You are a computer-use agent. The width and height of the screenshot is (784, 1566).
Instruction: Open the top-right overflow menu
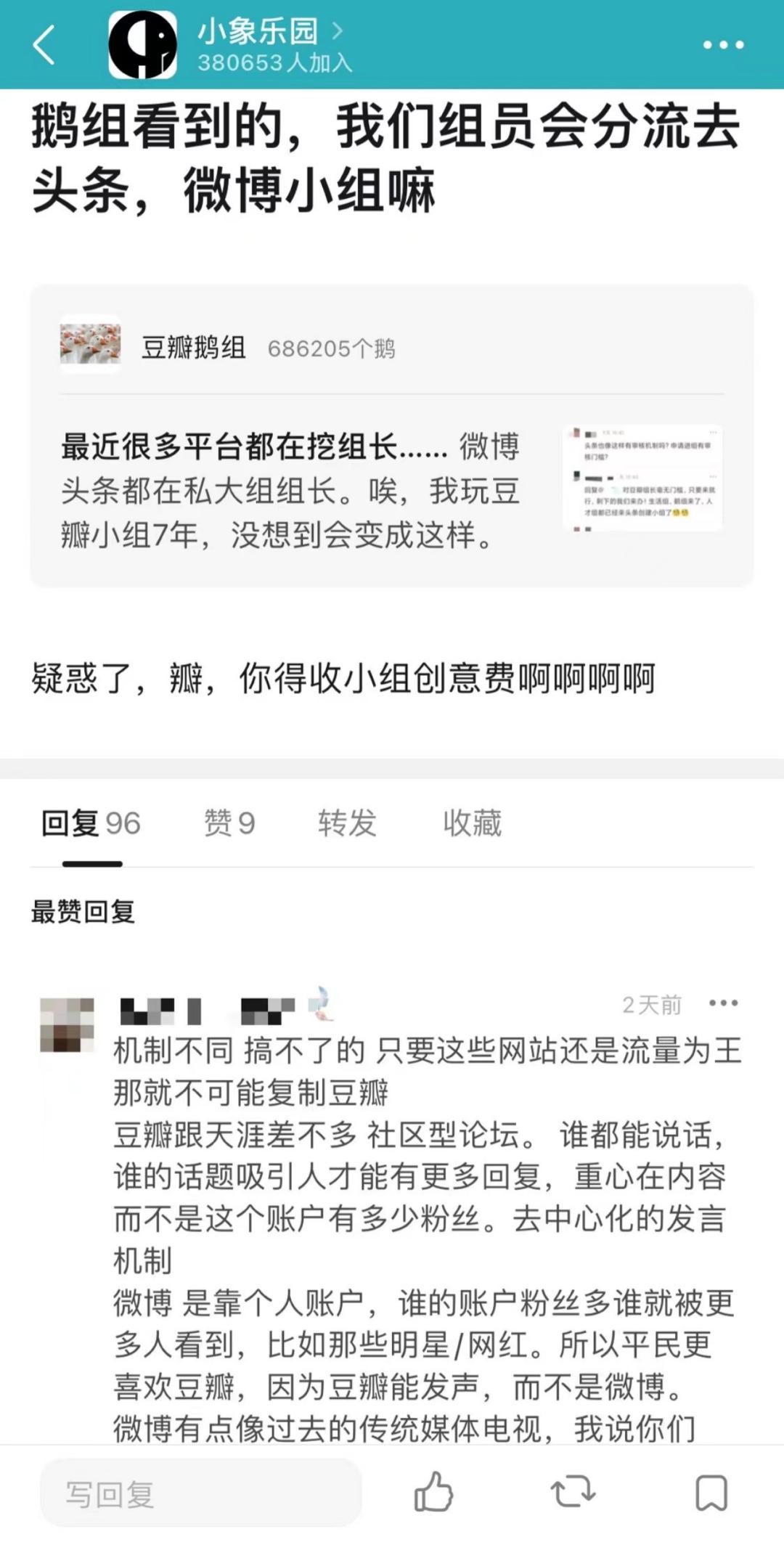coord(723,45)
